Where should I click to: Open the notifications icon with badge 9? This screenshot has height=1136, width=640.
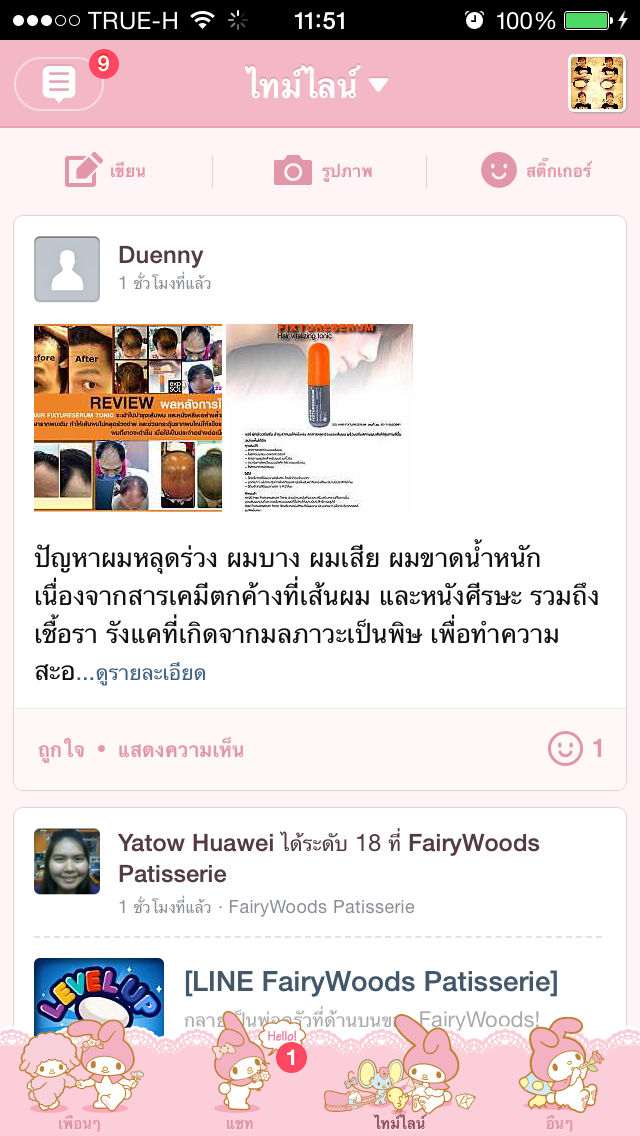pyautogui.click(x=59, y=83)
